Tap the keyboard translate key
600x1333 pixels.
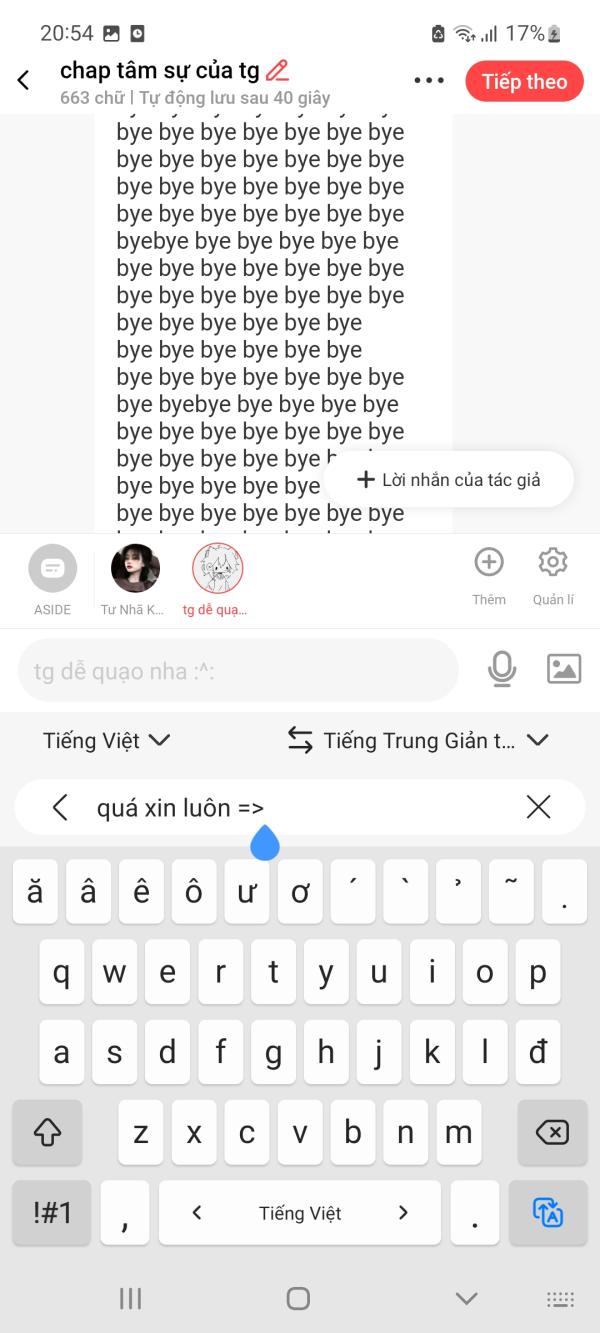coord(548,1213)
